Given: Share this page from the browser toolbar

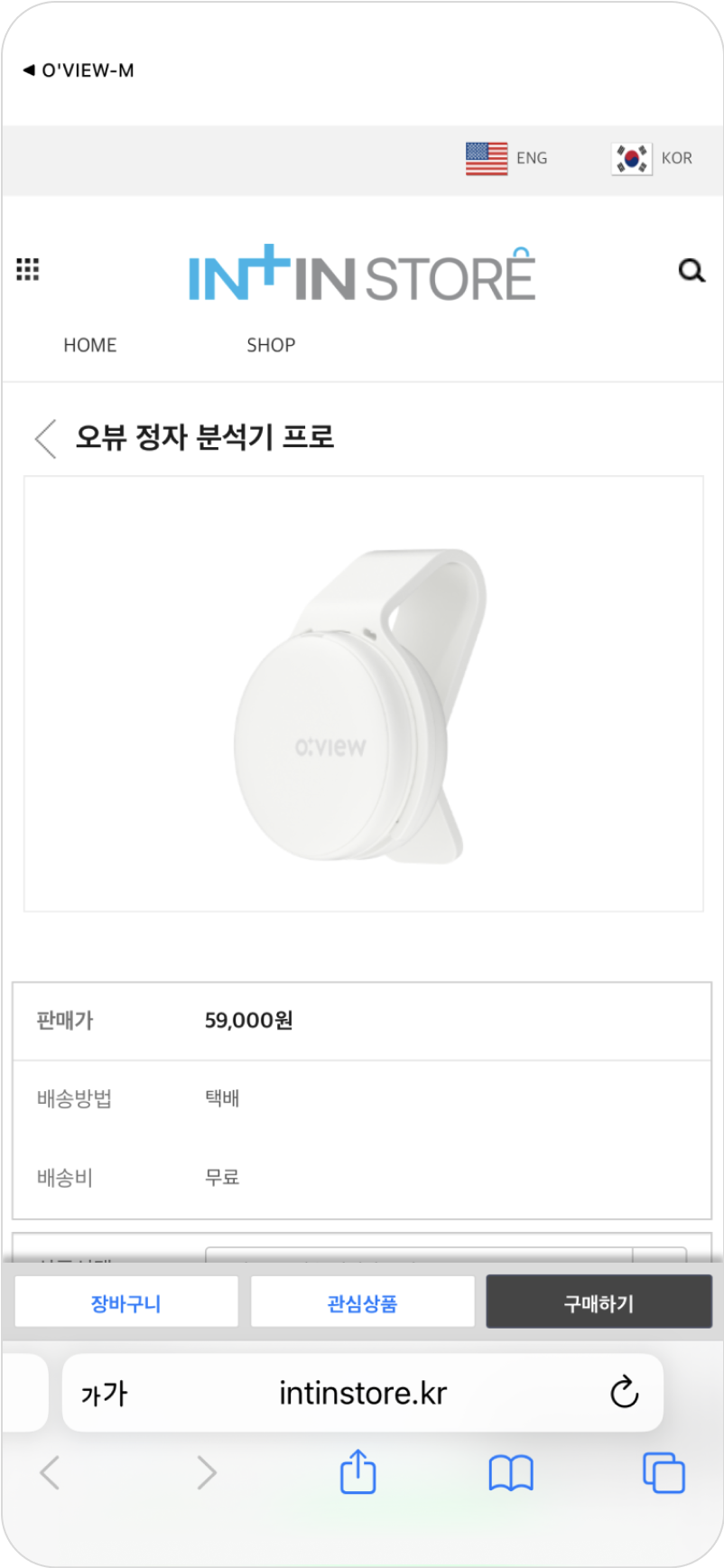Looking at the screenshot, I should pyautogui.click(x=357, y=1471).
